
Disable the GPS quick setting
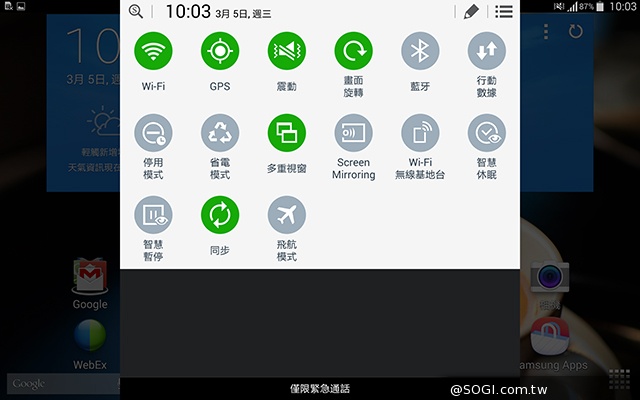click(x=220, y=50)
